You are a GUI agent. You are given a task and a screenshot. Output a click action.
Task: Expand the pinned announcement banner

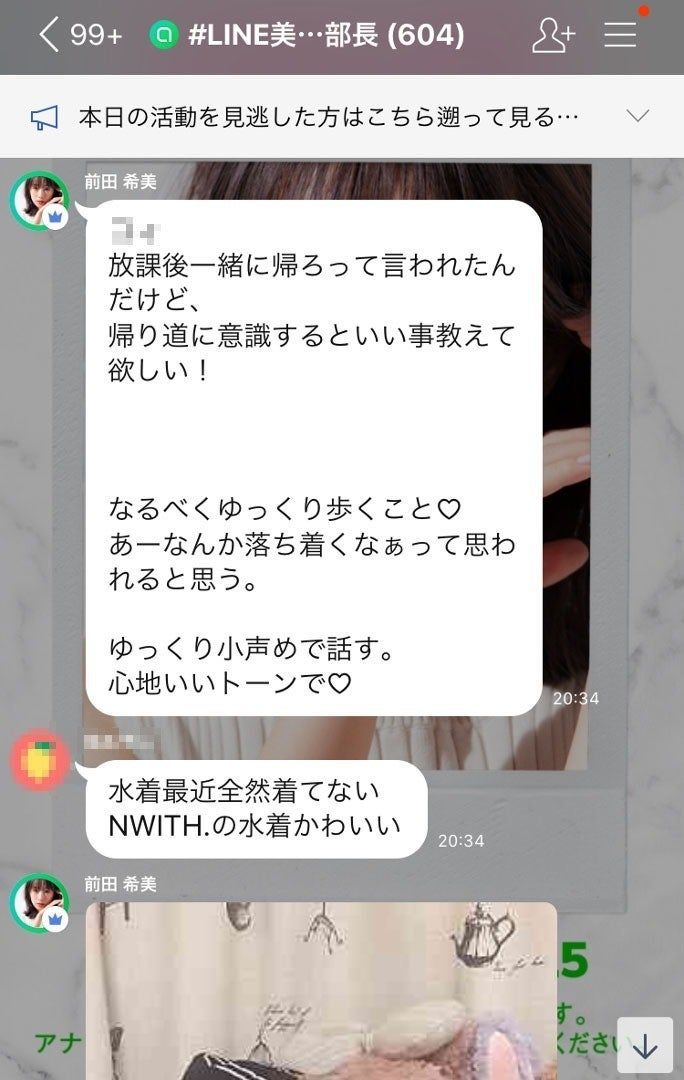[638, 116]
